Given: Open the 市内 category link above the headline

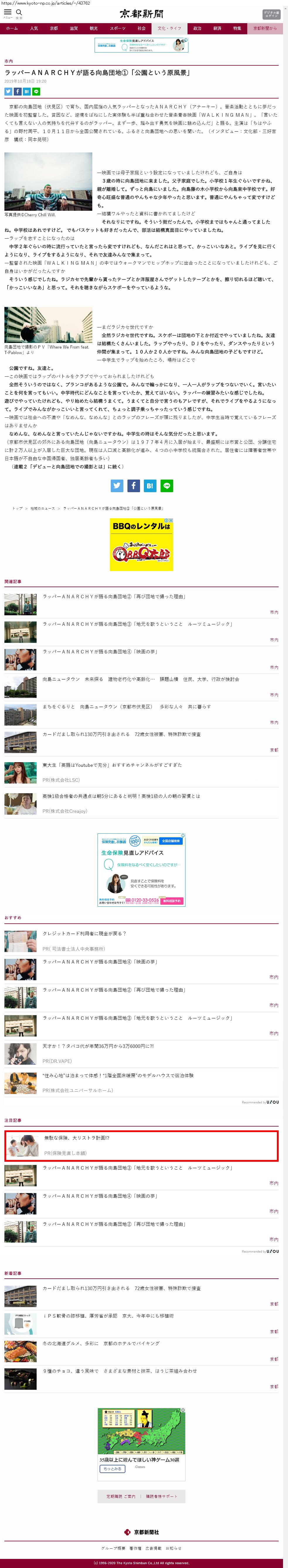Looking at the screenshot, I should tap(8, 62).
